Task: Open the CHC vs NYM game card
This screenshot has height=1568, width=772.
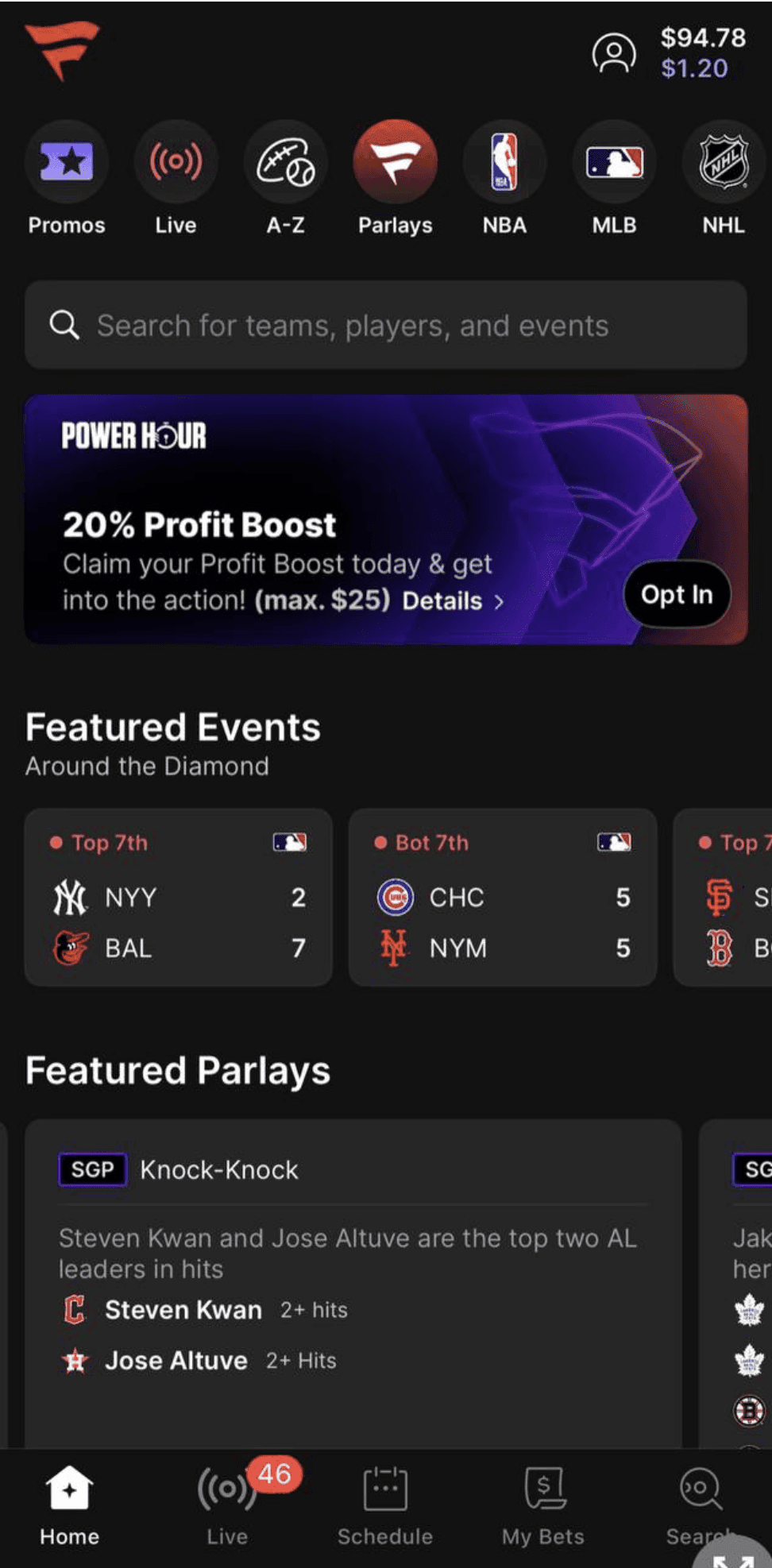Action: point(502,898)
